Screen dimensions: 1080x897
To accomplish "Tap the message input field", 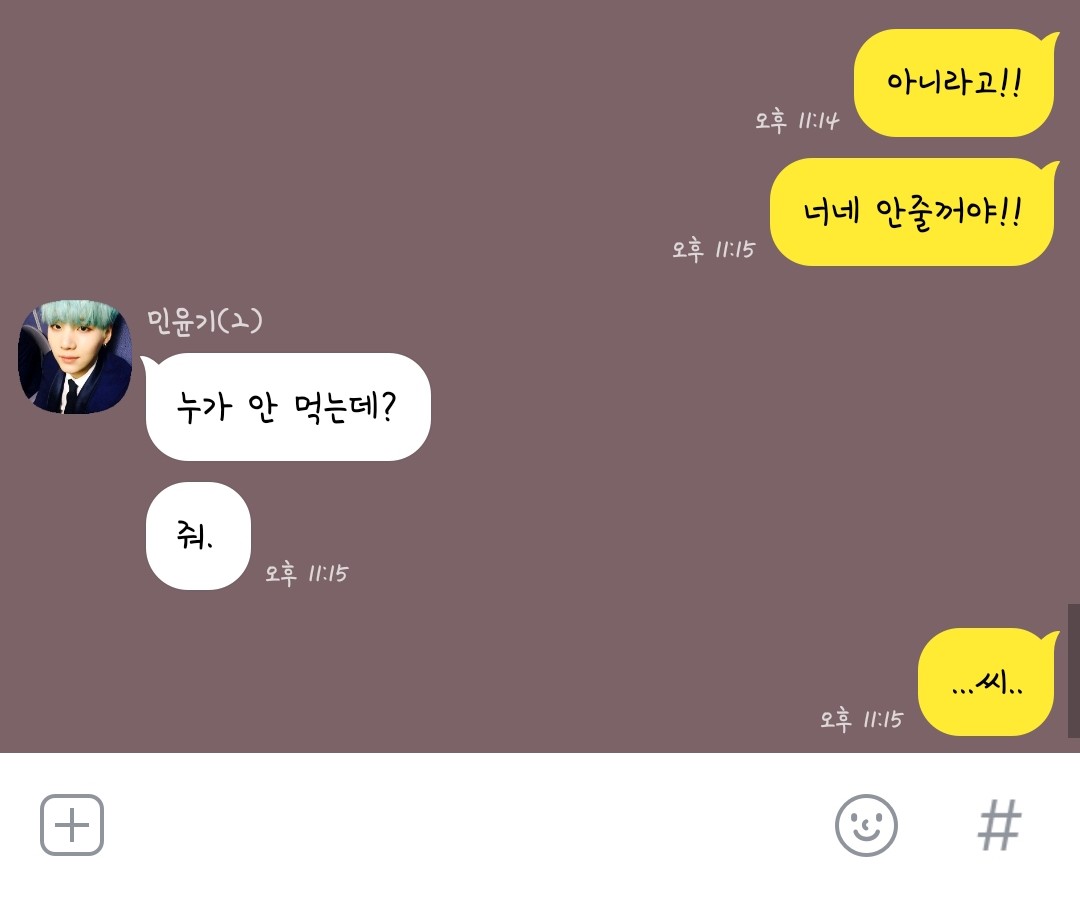I will click(x=460, y=825).
